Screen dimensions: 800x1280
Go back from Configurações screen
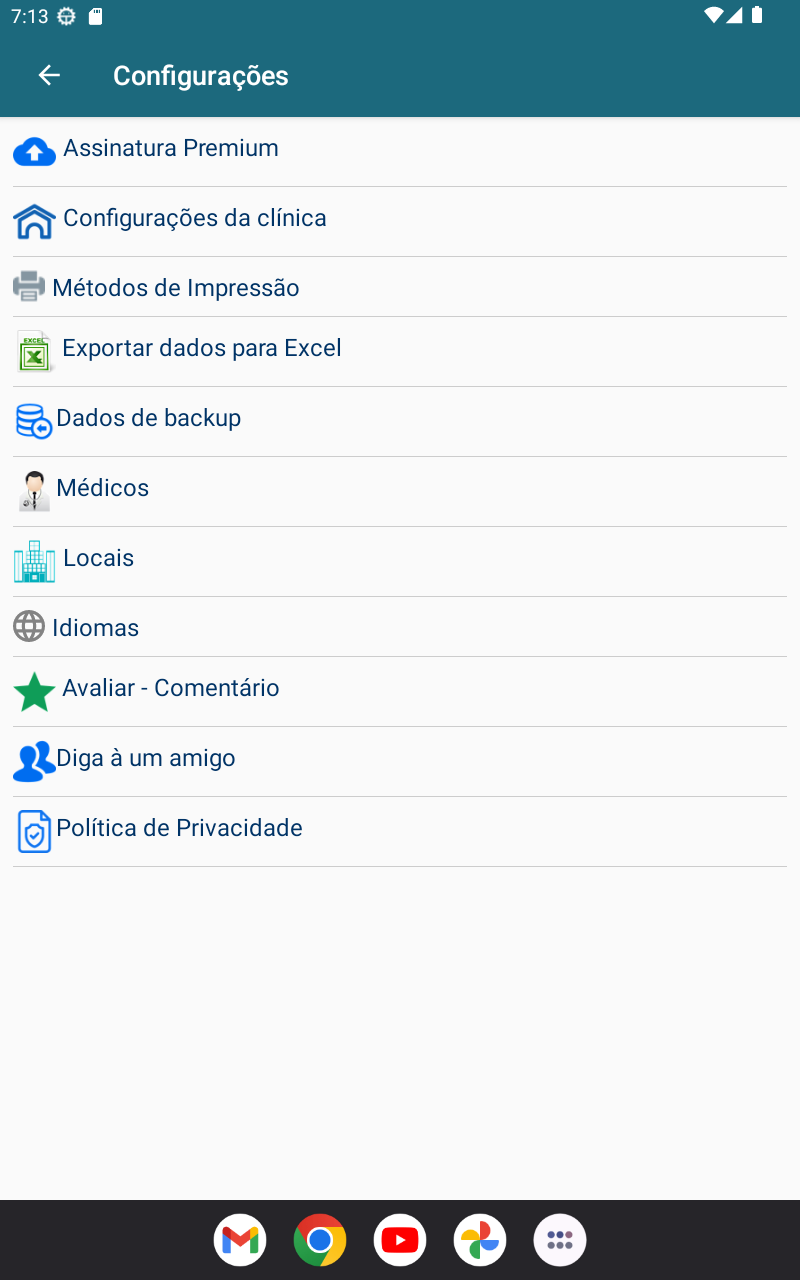pos(49,76)
